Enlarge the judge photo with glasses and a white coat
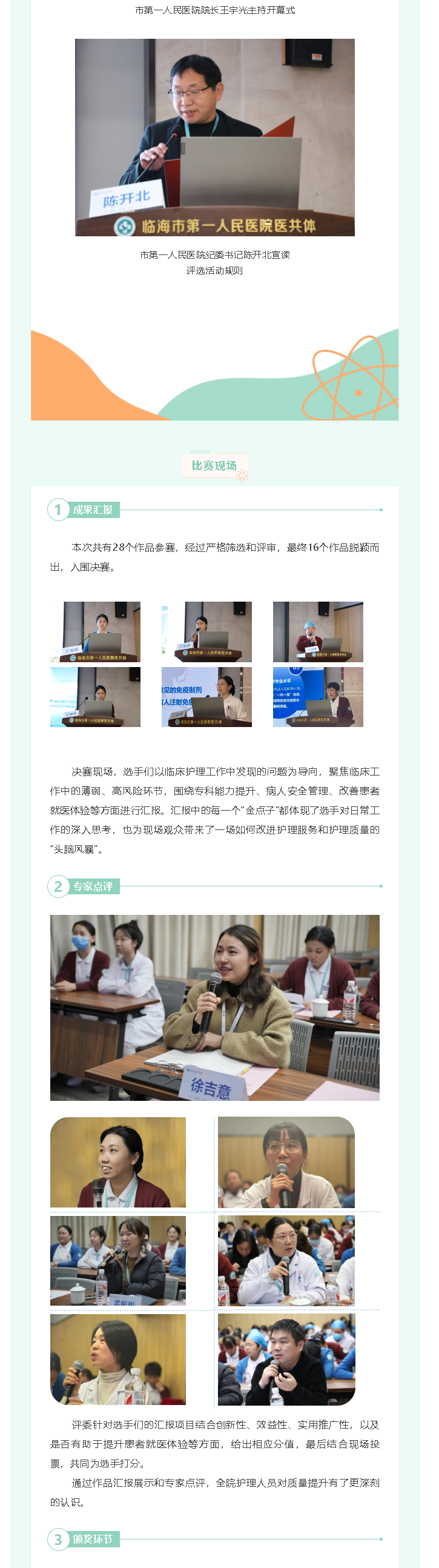439x1568 pixels. coord(286,1162)
